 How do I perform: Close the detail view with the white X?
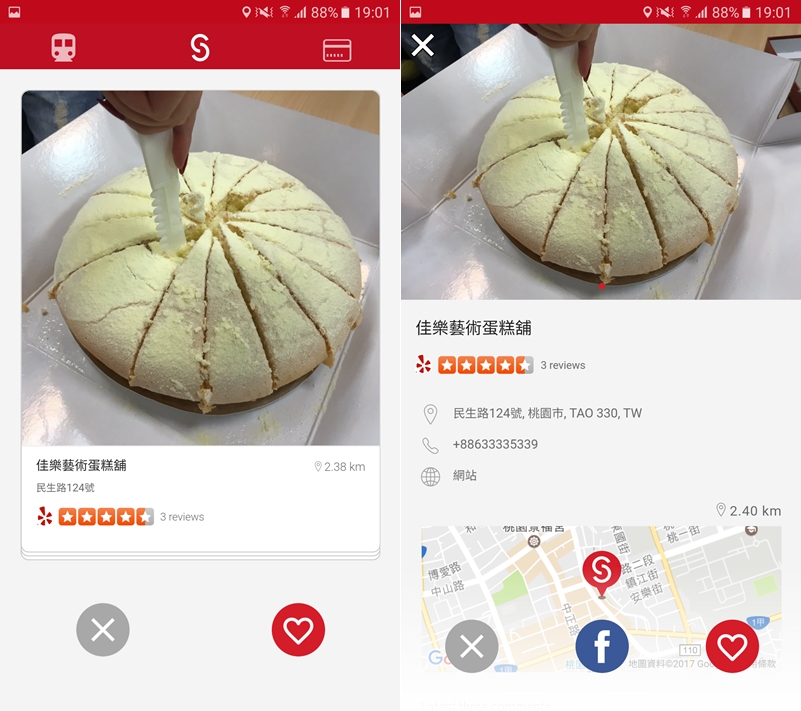[x=423, y=45]
